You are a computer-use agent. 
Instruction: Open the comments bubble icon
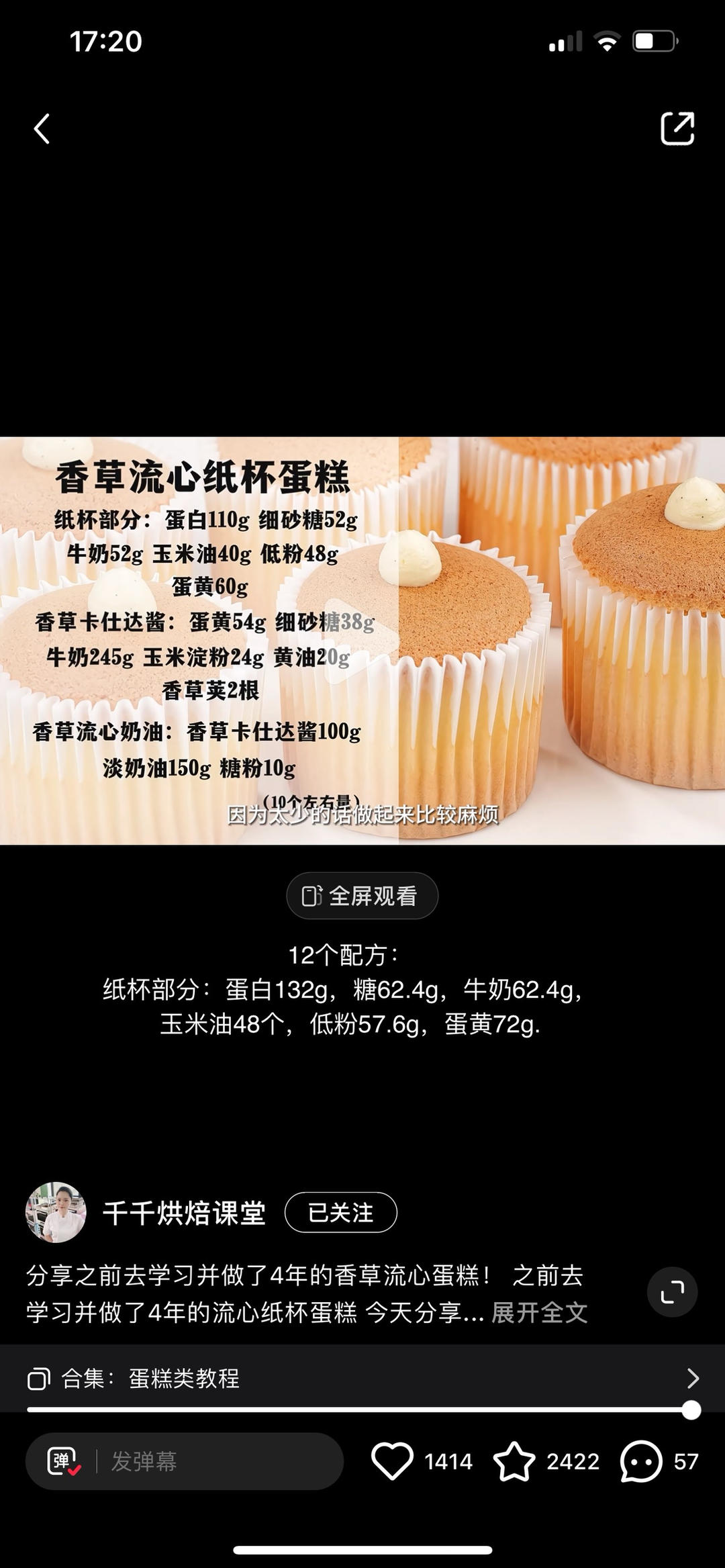coord(640,1461)
